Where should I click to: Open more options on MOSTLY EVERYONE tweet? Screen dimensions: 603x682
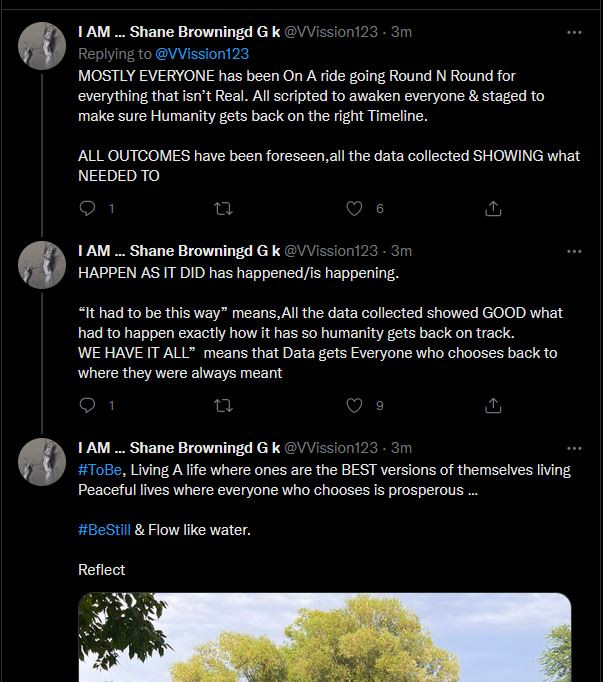point(574,32)
